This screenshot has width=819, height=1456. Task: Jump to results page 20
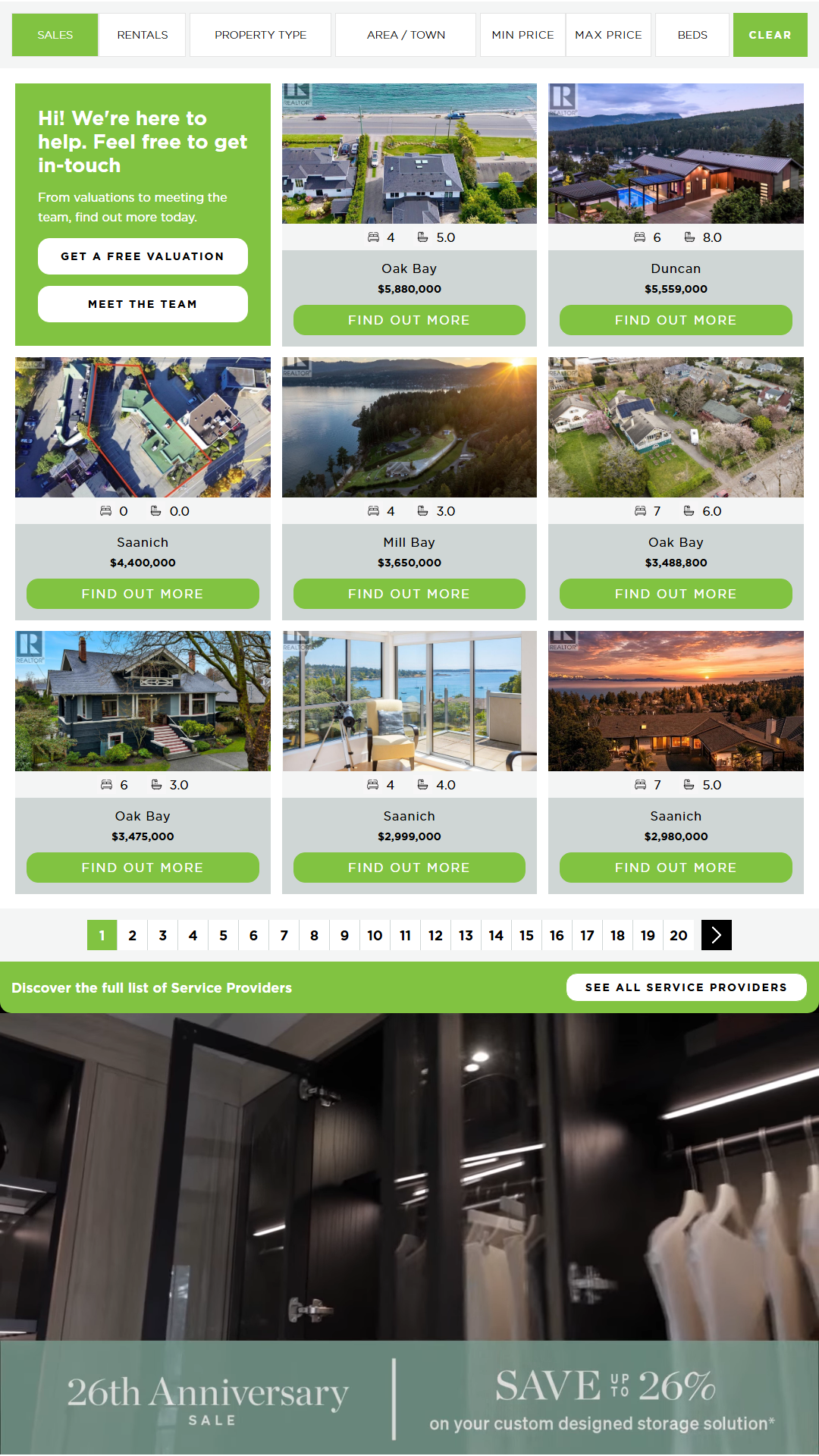tap(678, 935)
